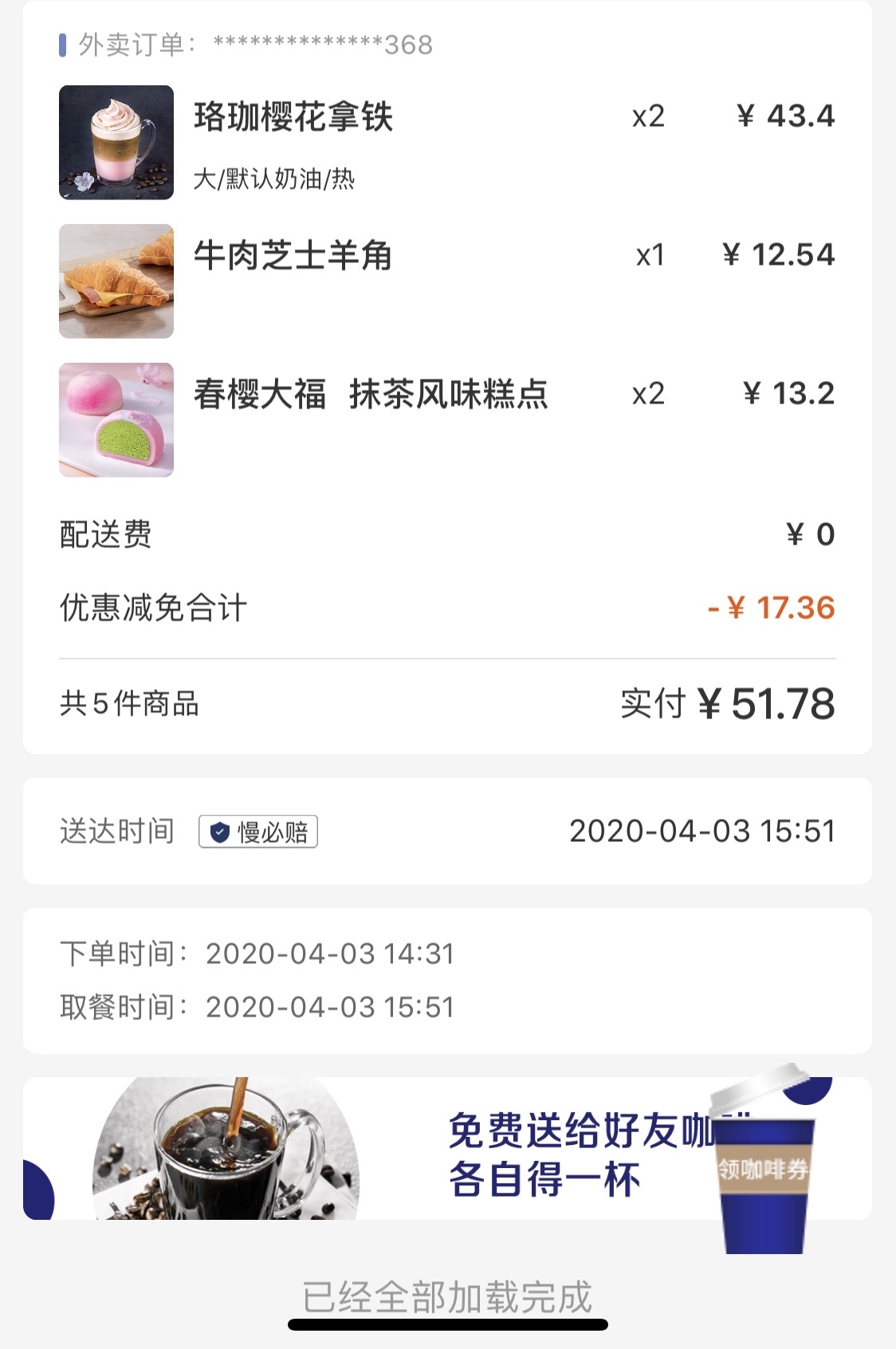Open the 春樱大福 抹茶风味糕点 item

coord(371,395)
